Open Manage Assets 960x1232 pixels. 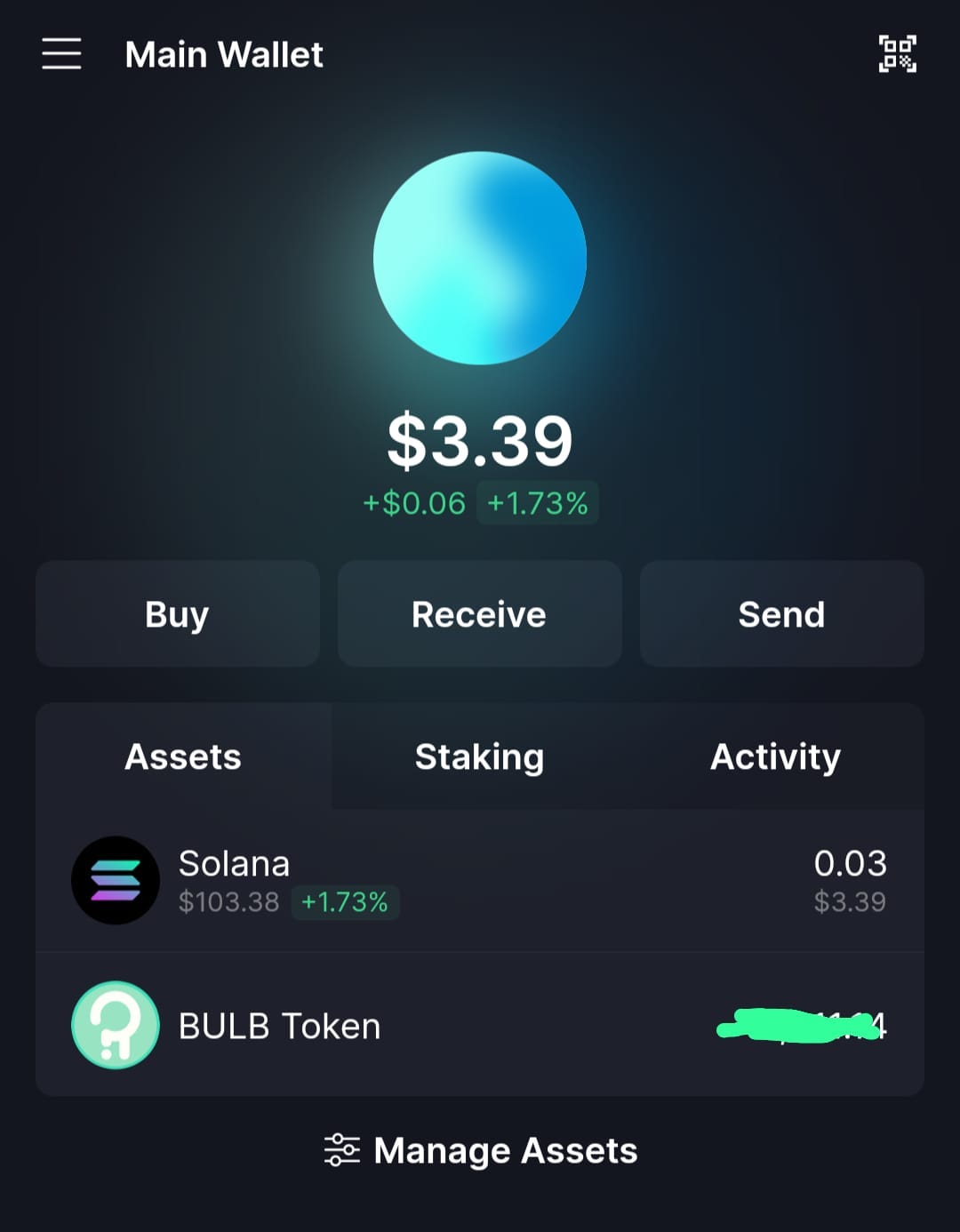tap(481, 1150)
